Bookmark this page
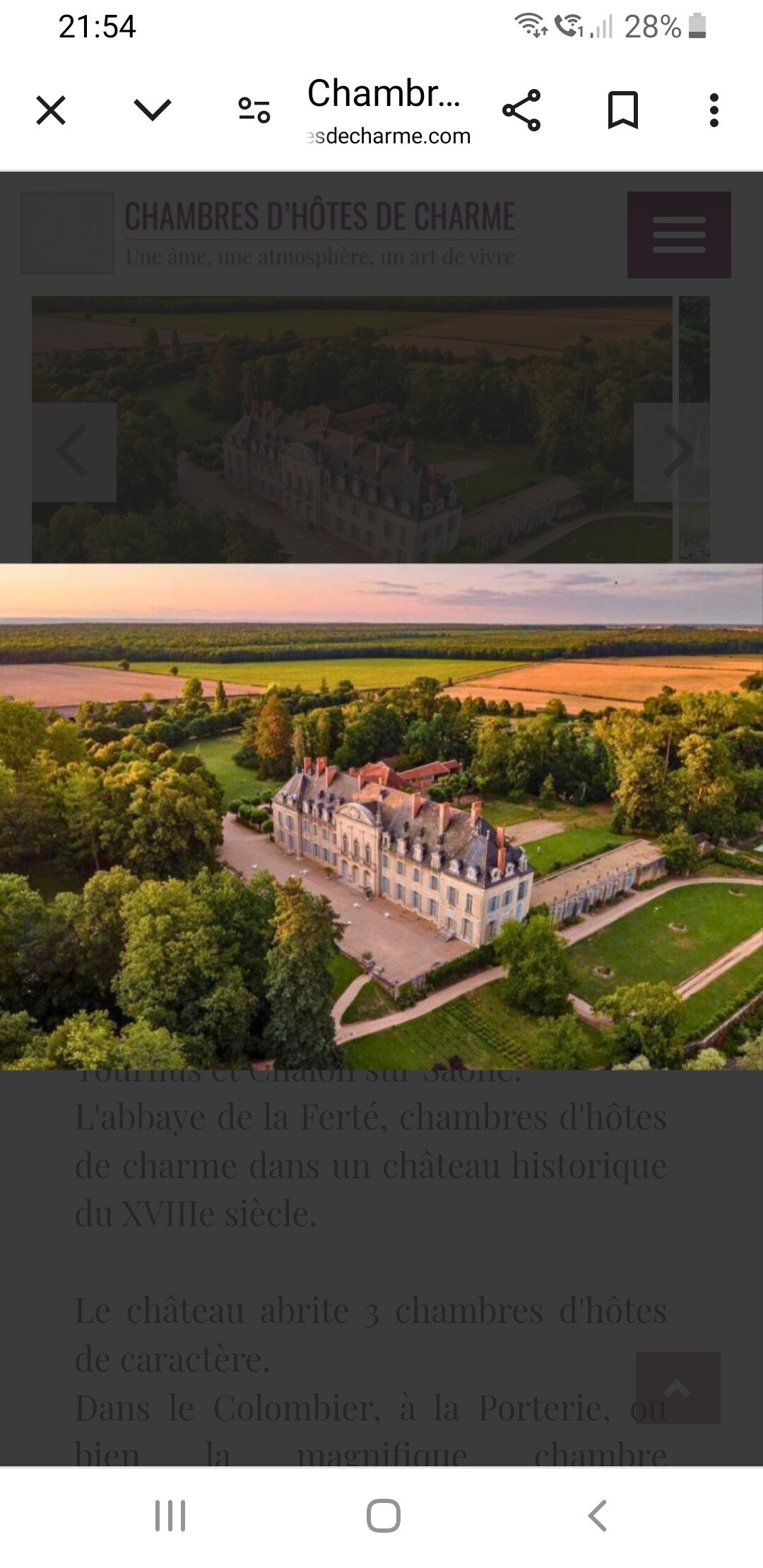This screenshot has width=763, height=1568. click(623, 110)
